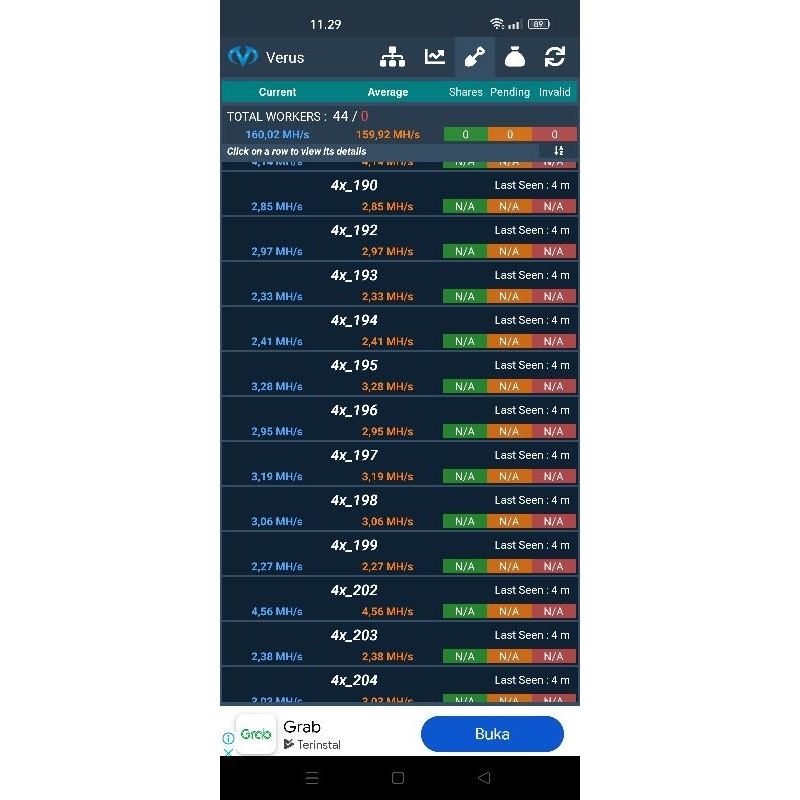Tap the sort workers arrows icon
Viewport: 800px width, 800px height.
coord(558,151)
